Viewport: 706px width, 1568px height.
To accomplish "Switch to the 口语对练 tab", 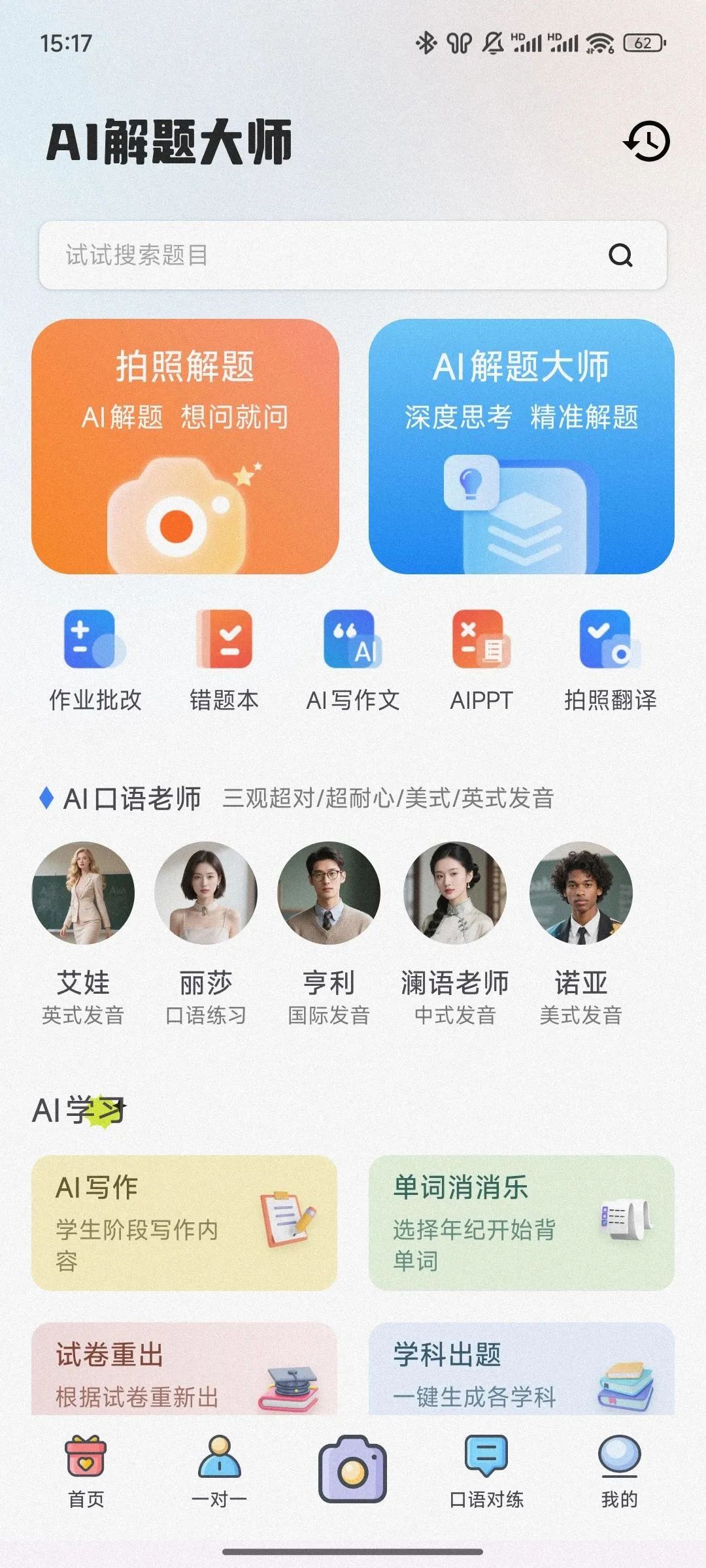I will (x=486, y=1470).
